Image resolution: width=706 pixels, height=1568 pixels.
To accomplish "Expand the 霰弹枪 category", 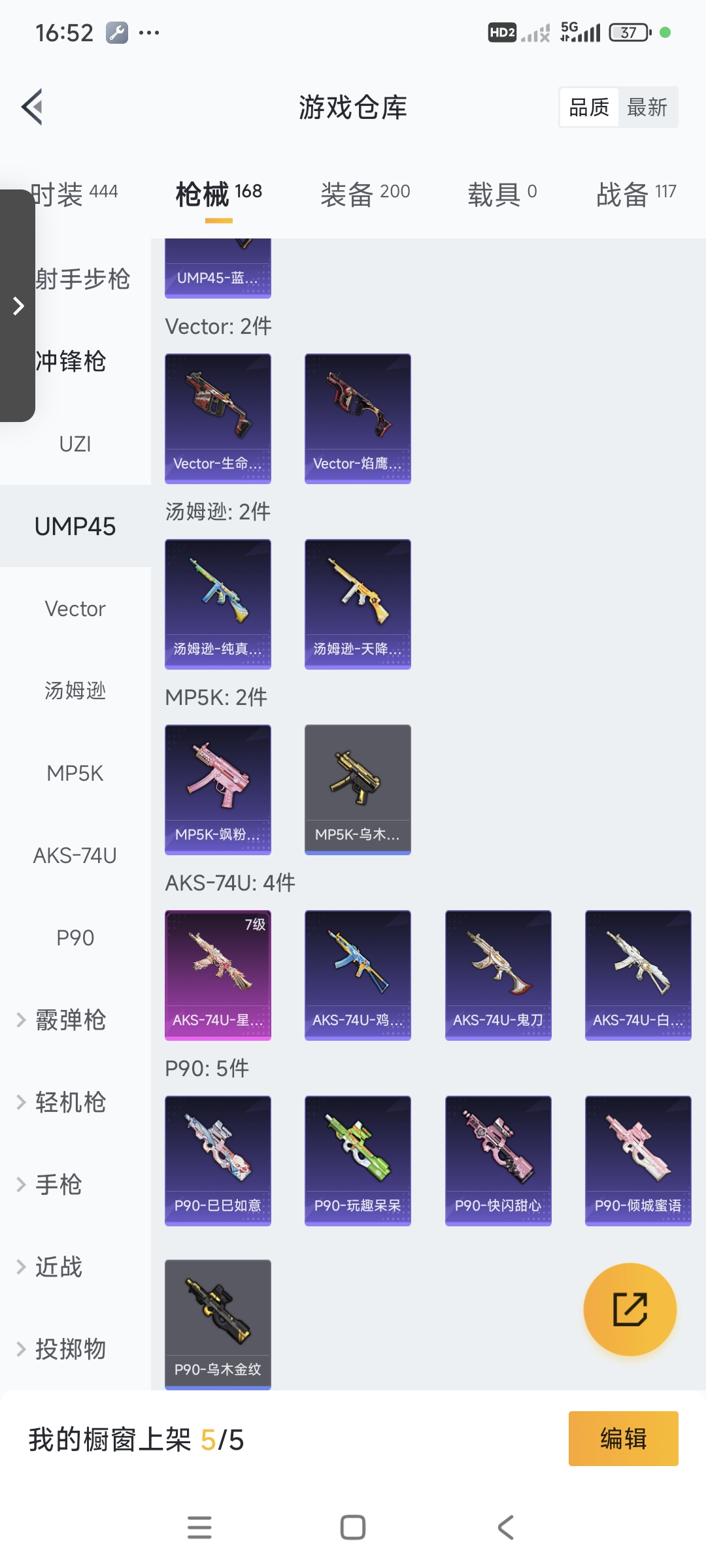I will click(x=70, y=1020).
